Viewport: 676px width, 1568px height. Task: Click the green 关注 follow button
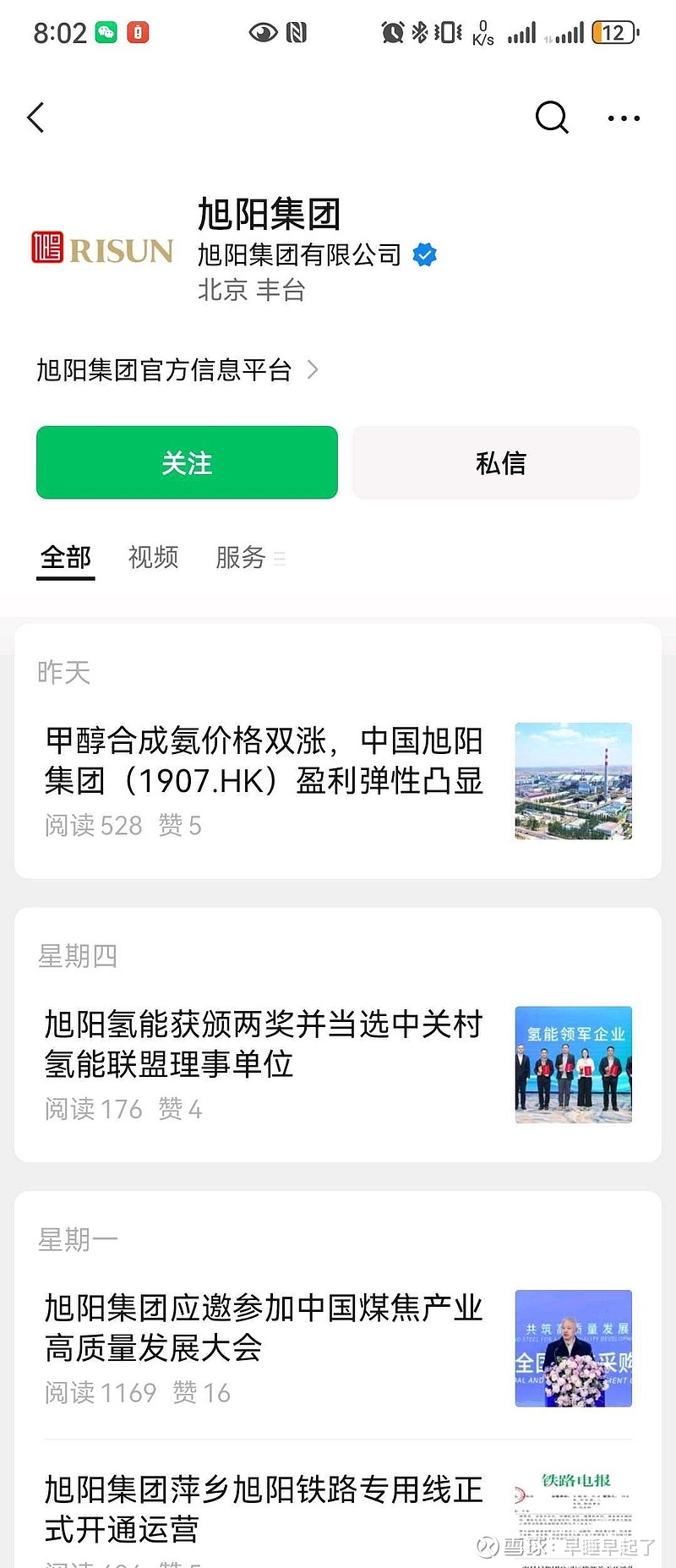[186, 462]
